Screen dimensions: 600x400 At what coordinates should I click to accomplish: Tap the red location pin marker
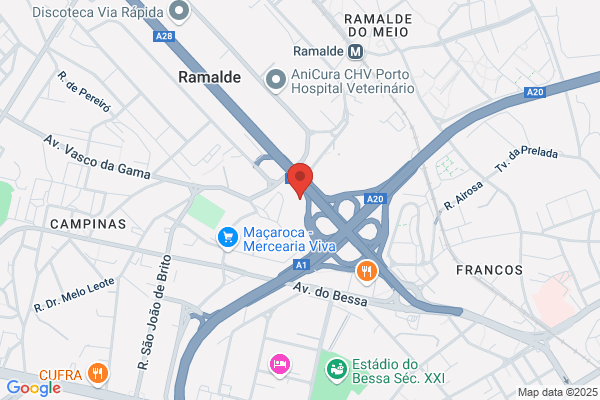coord(300,180)
